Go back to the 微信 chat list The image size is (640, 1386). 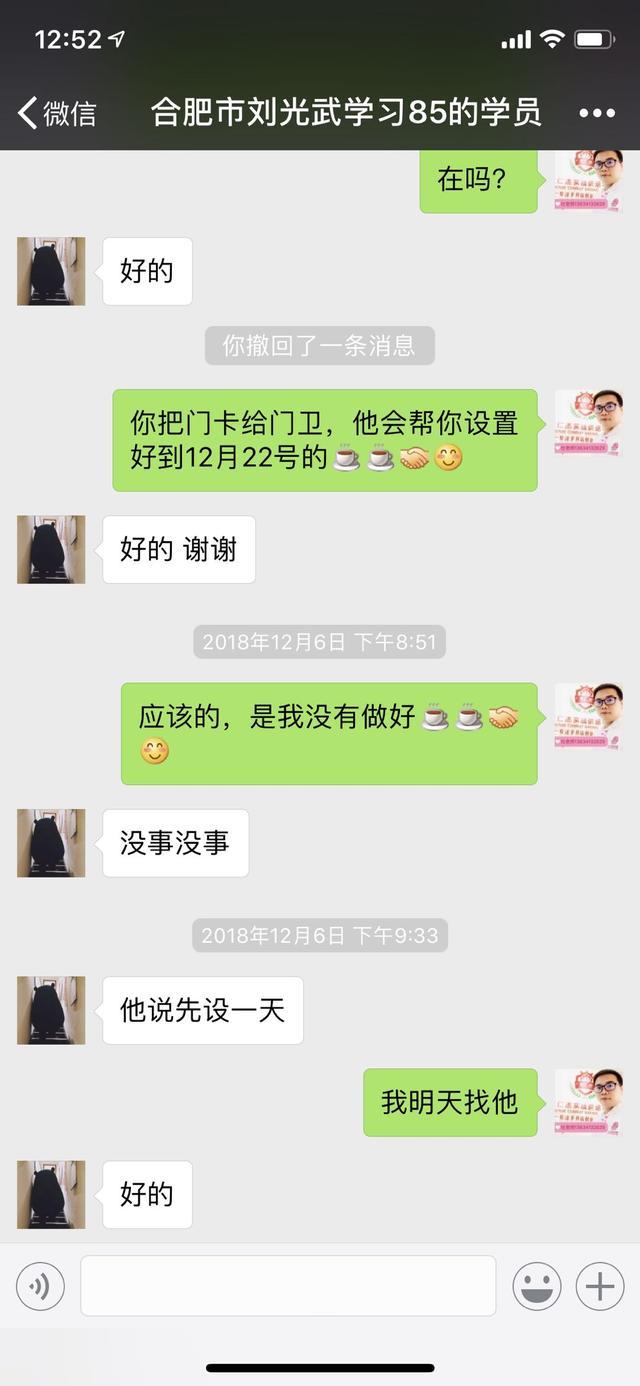55,113
